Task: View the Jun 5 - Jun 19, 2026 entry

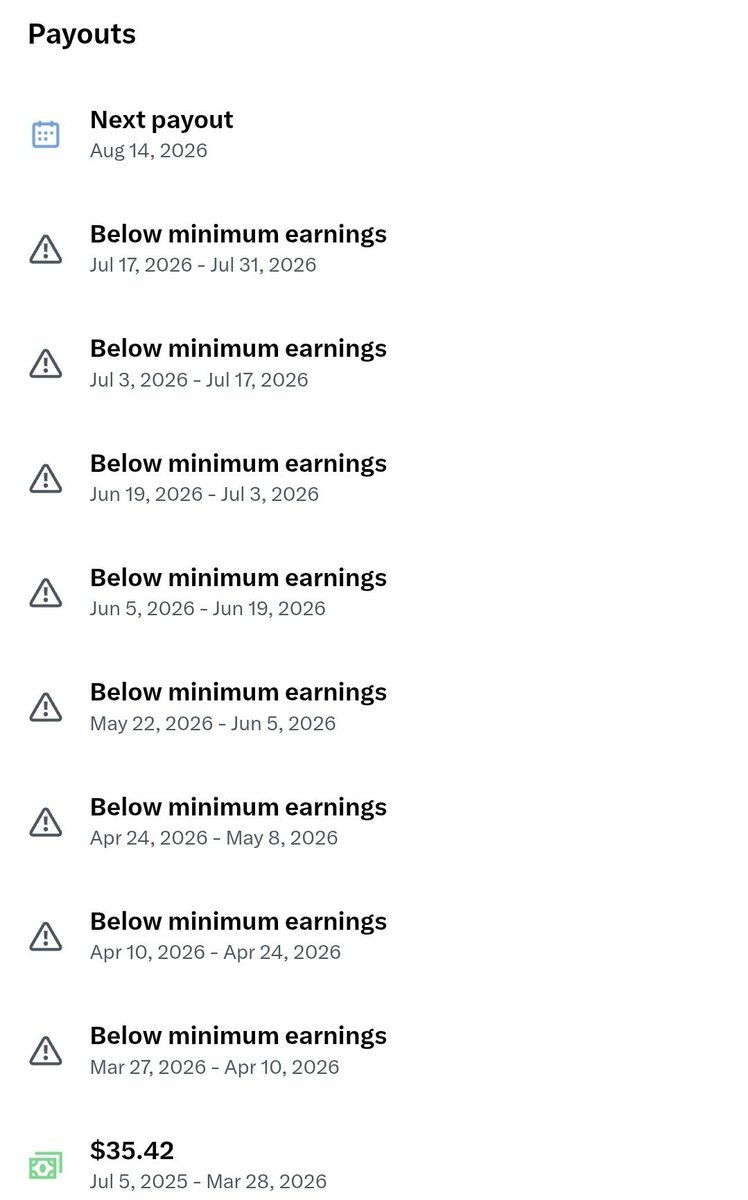Action: tap(374, 592)
